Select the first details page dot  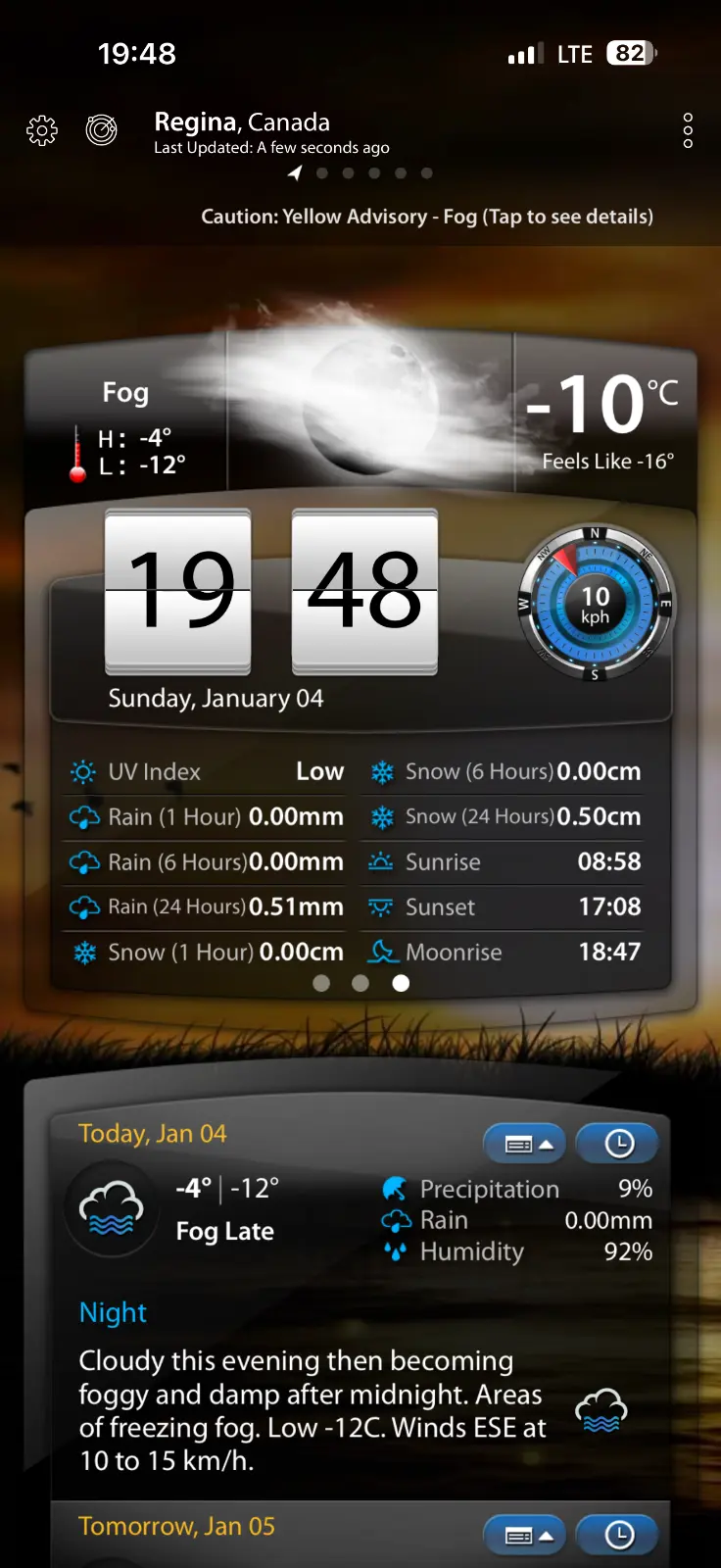[x=321, y=983]
